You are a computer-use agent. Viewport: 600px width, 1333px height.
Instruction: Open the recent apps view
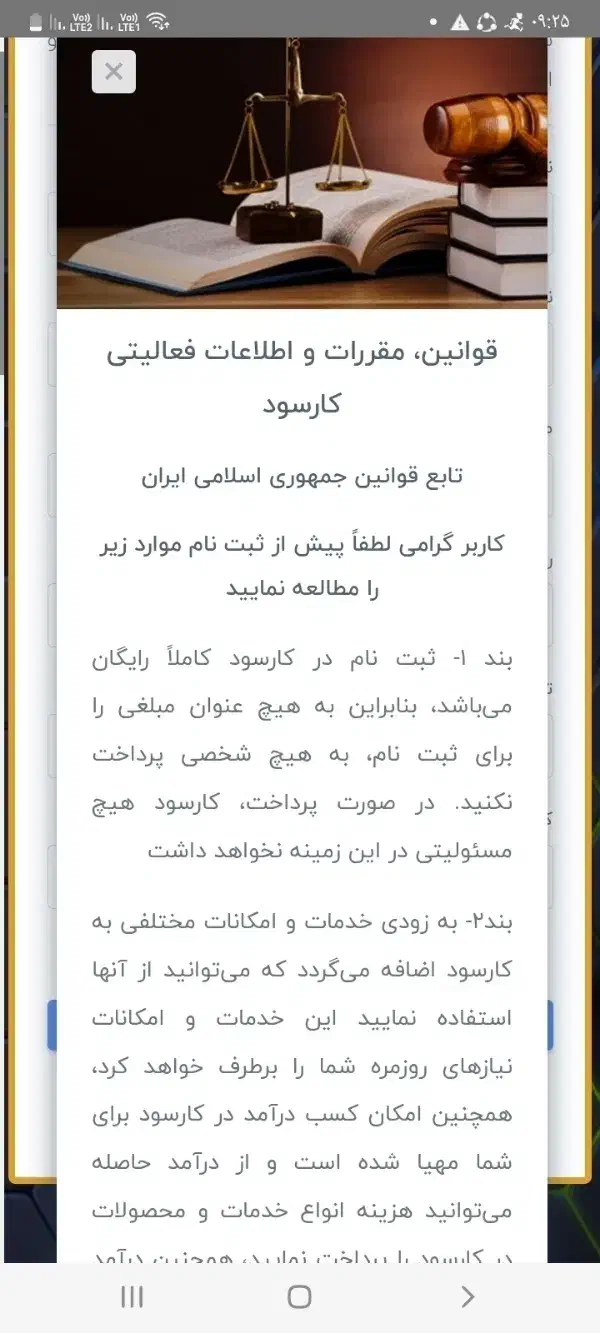(x=131, y=1297)
